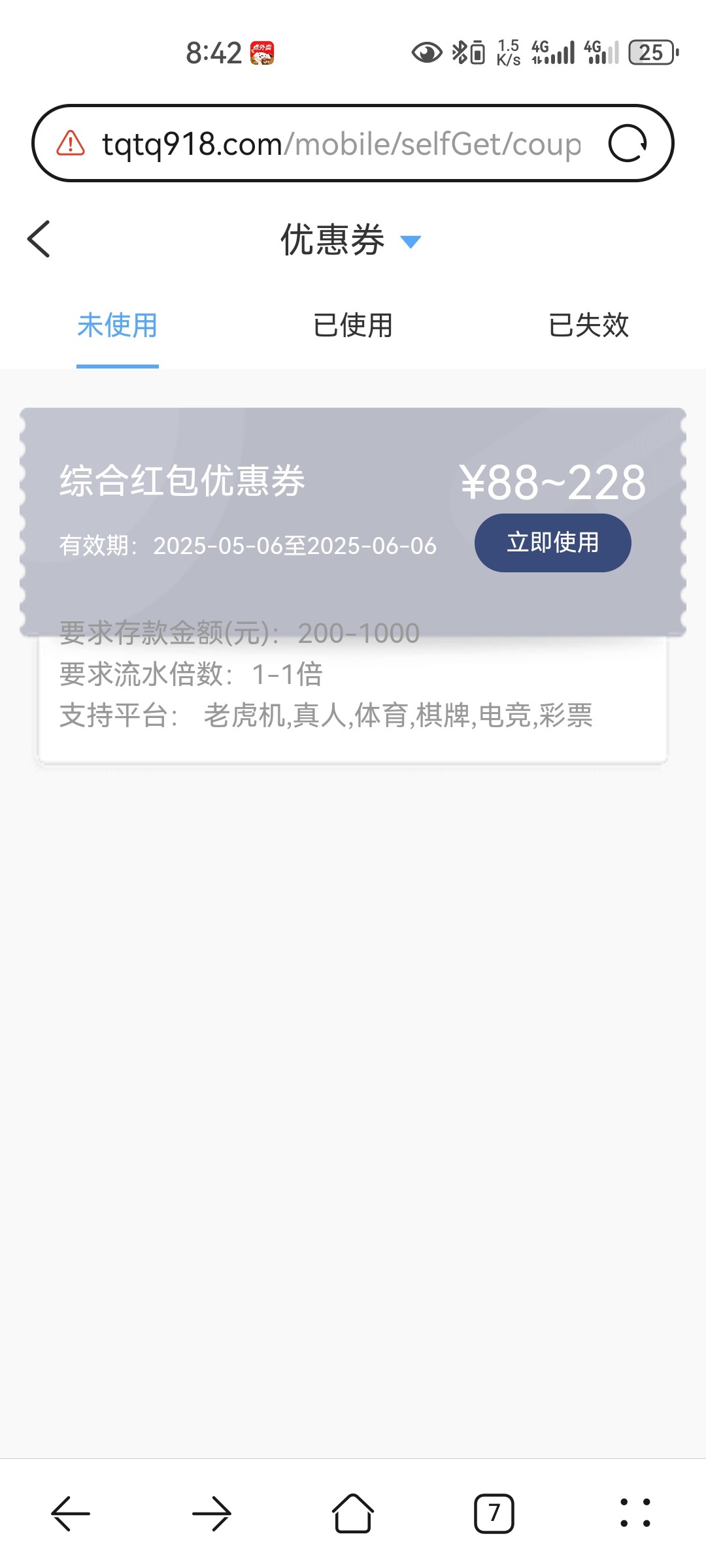Screen dimensions: 706x1568
Task: Tap 立即使用 on the 综合红包优惠券
Action: tap(552, 543)
